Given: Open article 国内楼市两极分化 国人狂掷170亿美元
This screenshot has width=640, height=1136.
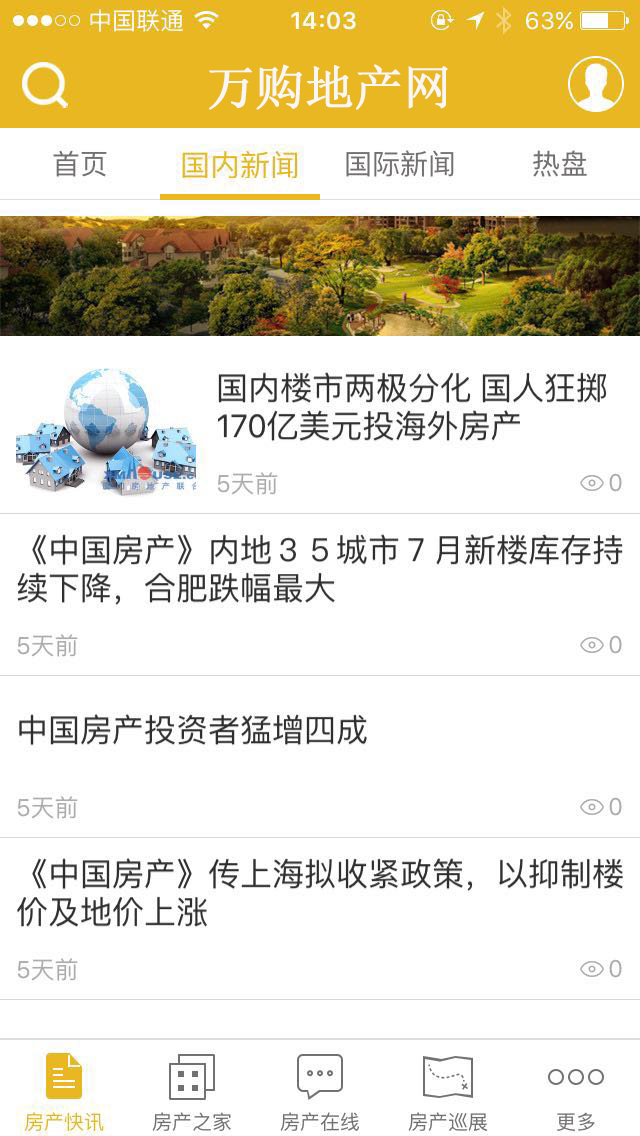Looking at the screenshot, I should click(x=412, y=407).
